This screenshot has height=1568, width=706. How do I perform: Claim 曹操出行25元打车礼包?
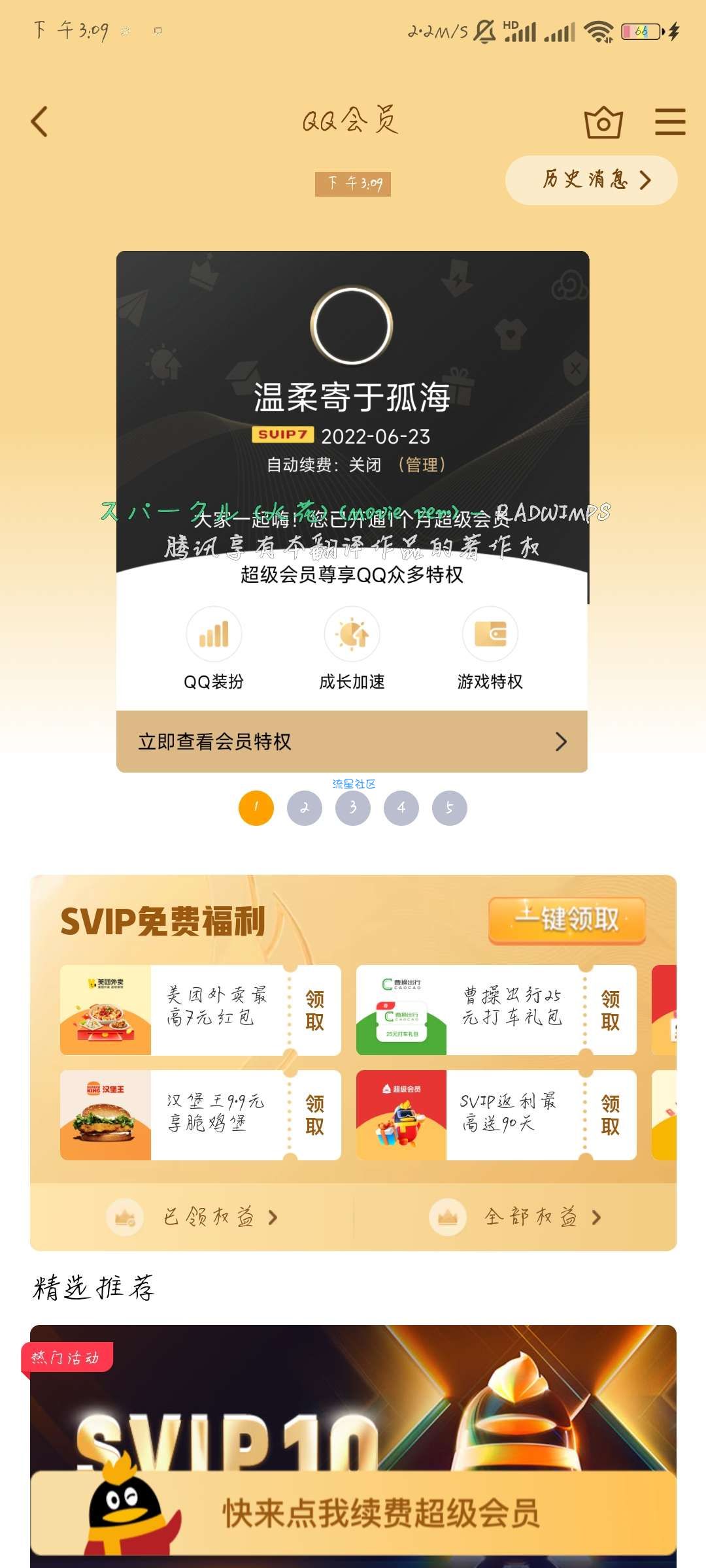tap(610, 1010)
